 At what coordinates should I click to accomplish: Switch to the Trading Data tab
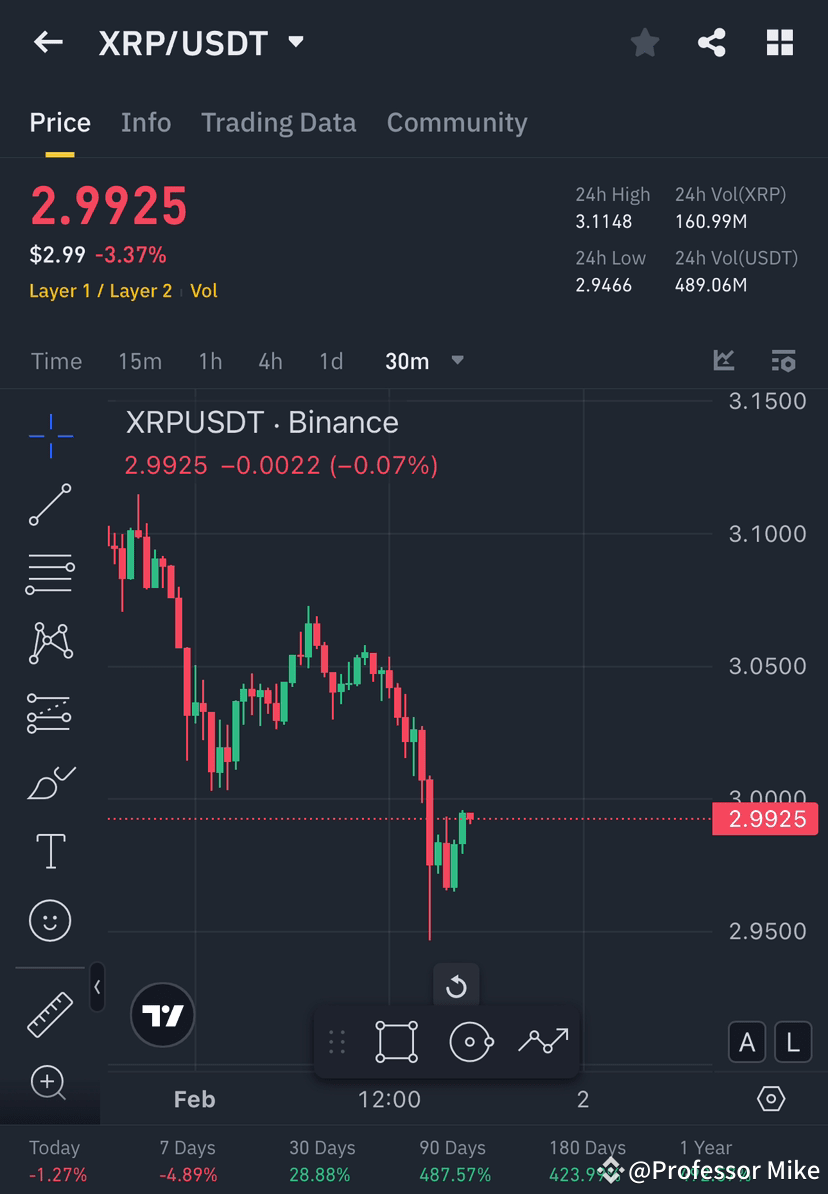278,122
